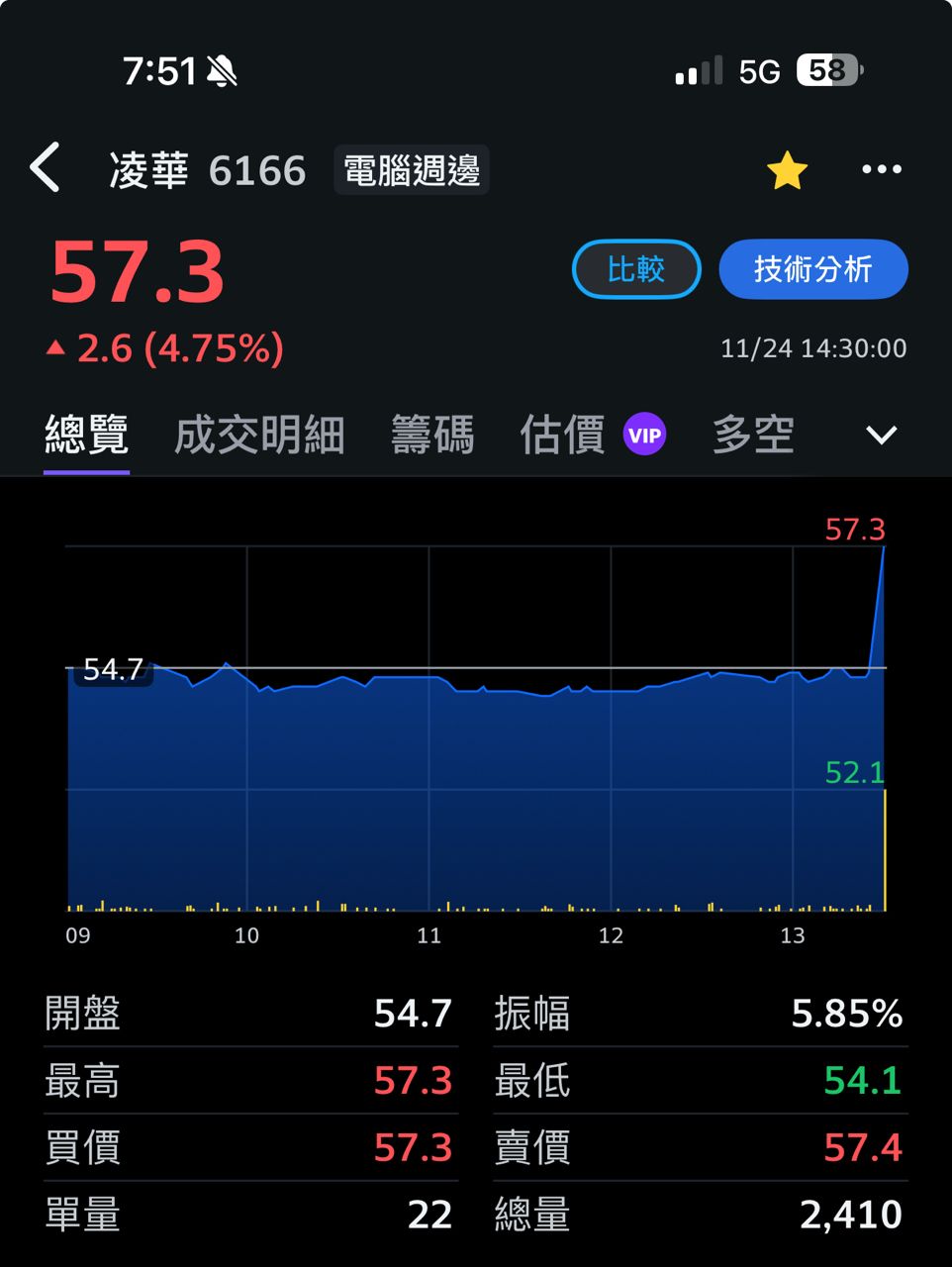This screenshot has height=1267, width=952.
Task: Tap the 比較 compare button
Action: (636, 269)
